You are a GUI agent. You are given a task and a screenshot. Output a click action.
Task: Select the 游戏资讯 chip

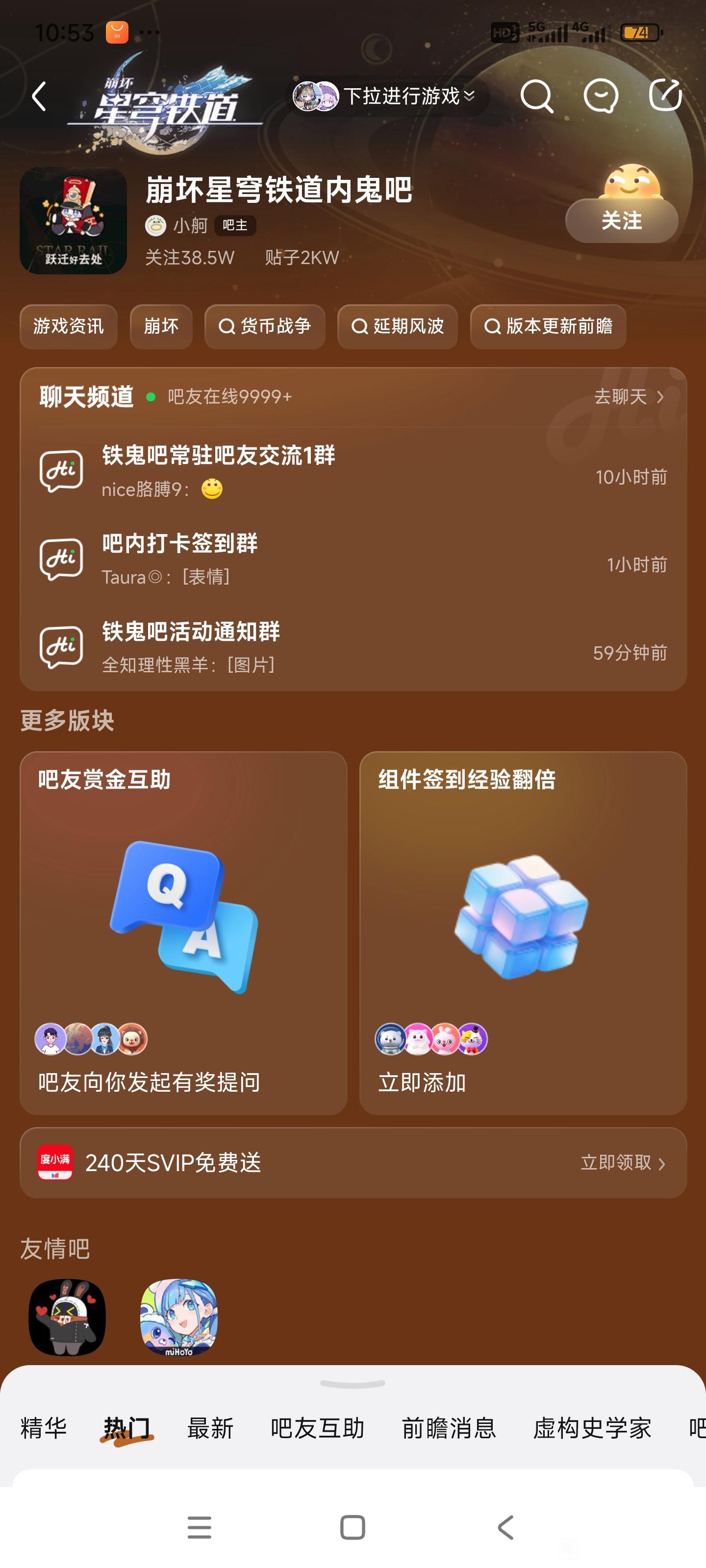point(68,326)
